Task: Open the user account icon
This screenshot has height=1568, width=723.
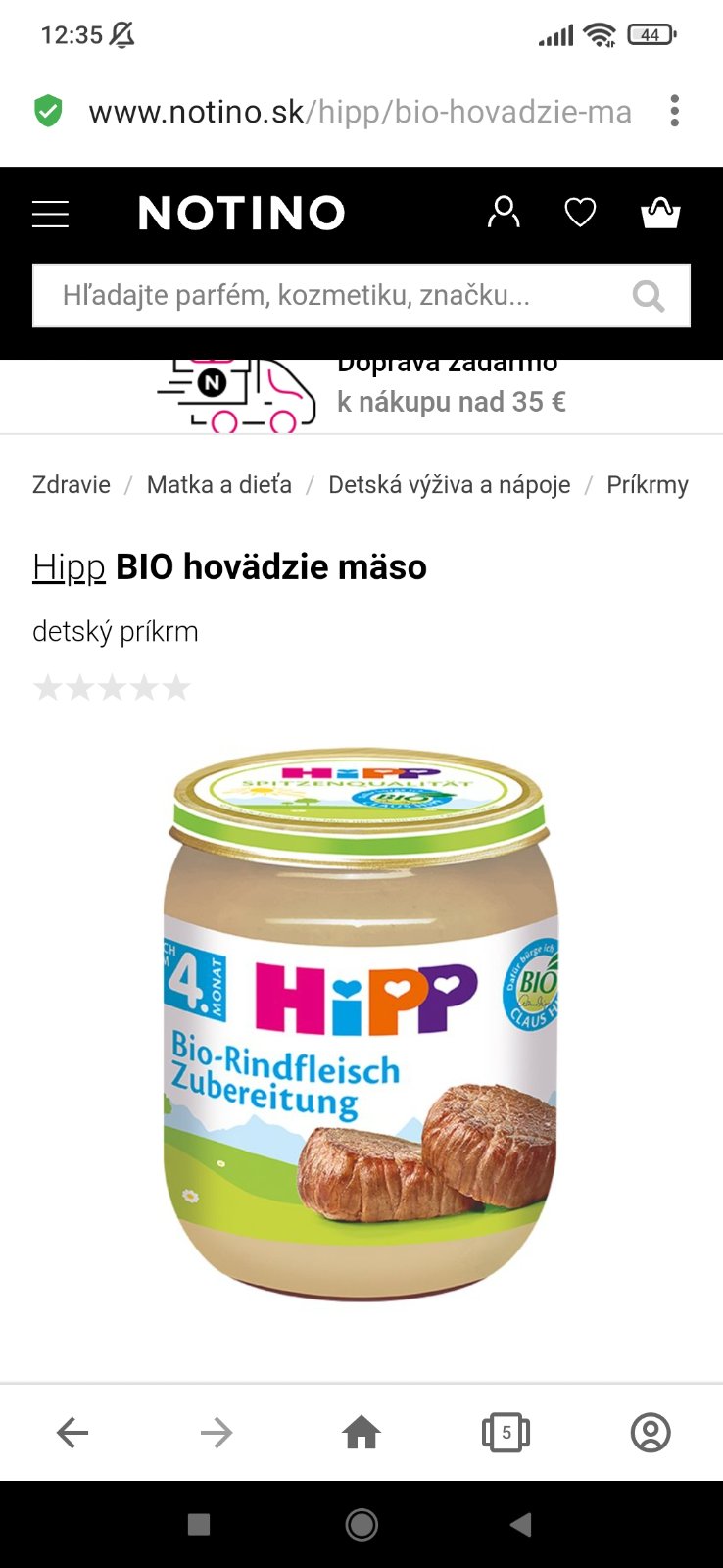Action: [x=504, y=212]
